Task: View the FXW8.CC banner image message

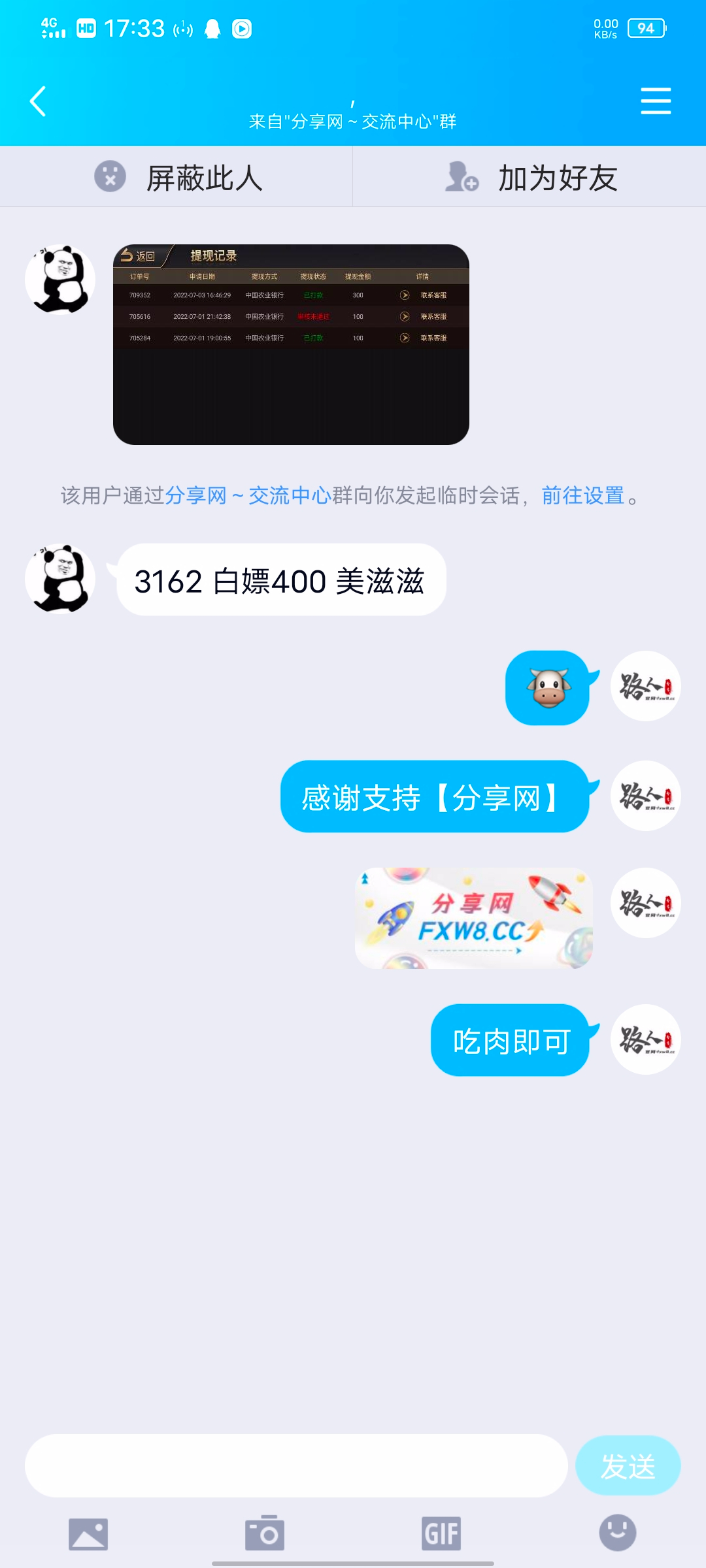Action: pos(474,918)
